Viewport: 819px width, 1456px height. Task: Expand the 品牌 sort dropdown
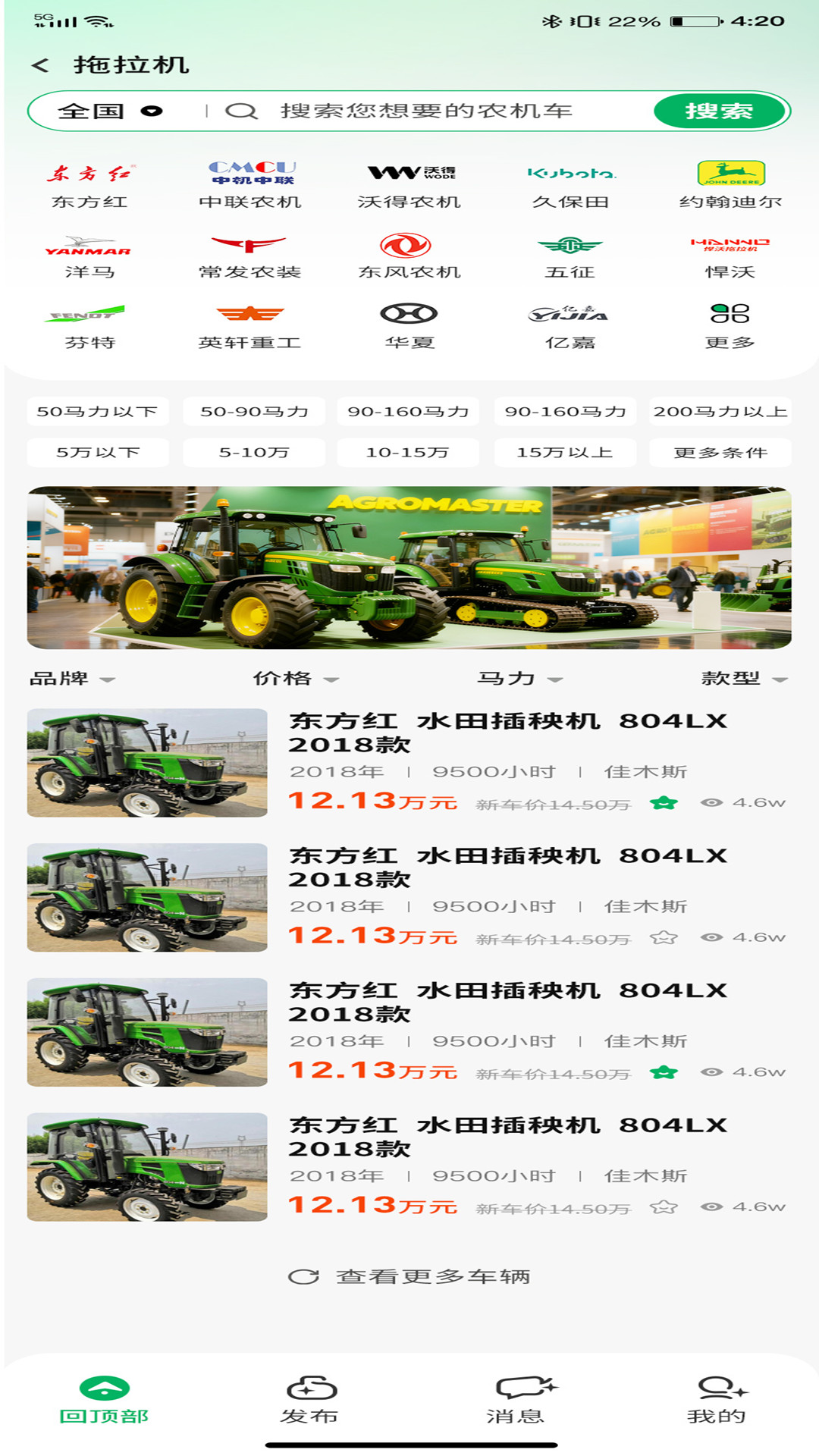72,678
